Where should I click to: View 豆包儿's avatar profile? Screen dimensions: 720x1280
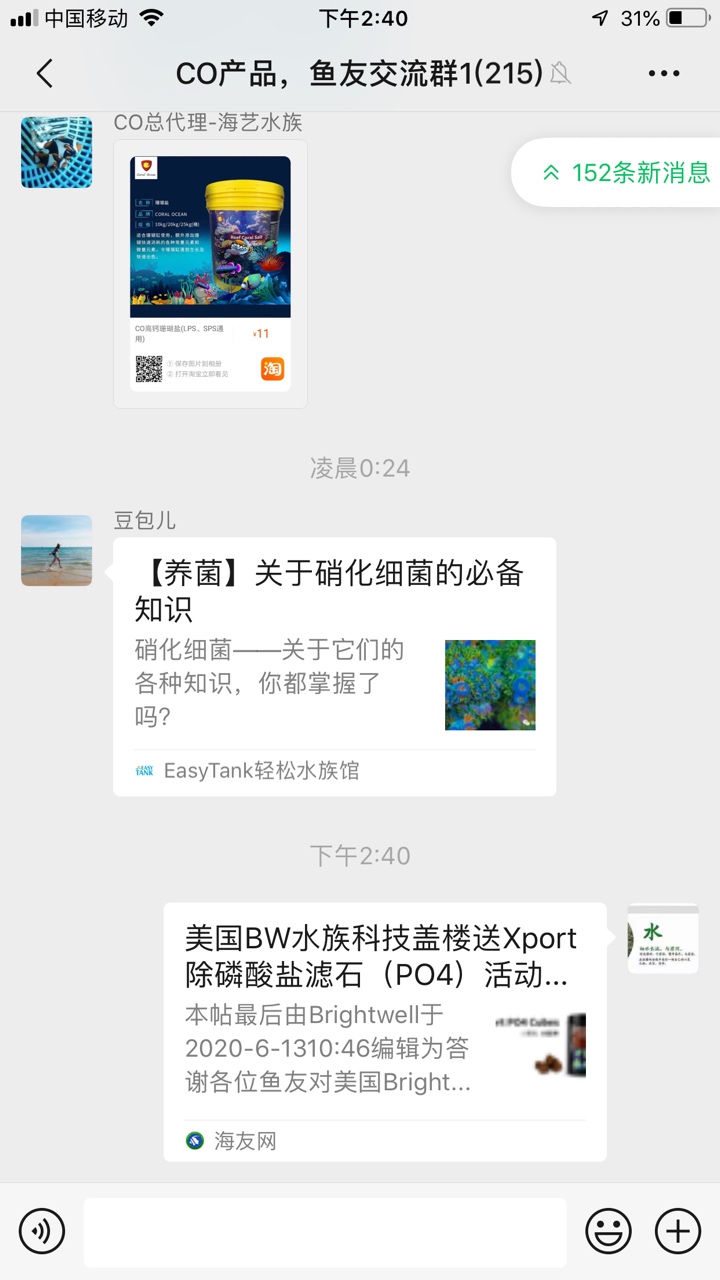56,550
